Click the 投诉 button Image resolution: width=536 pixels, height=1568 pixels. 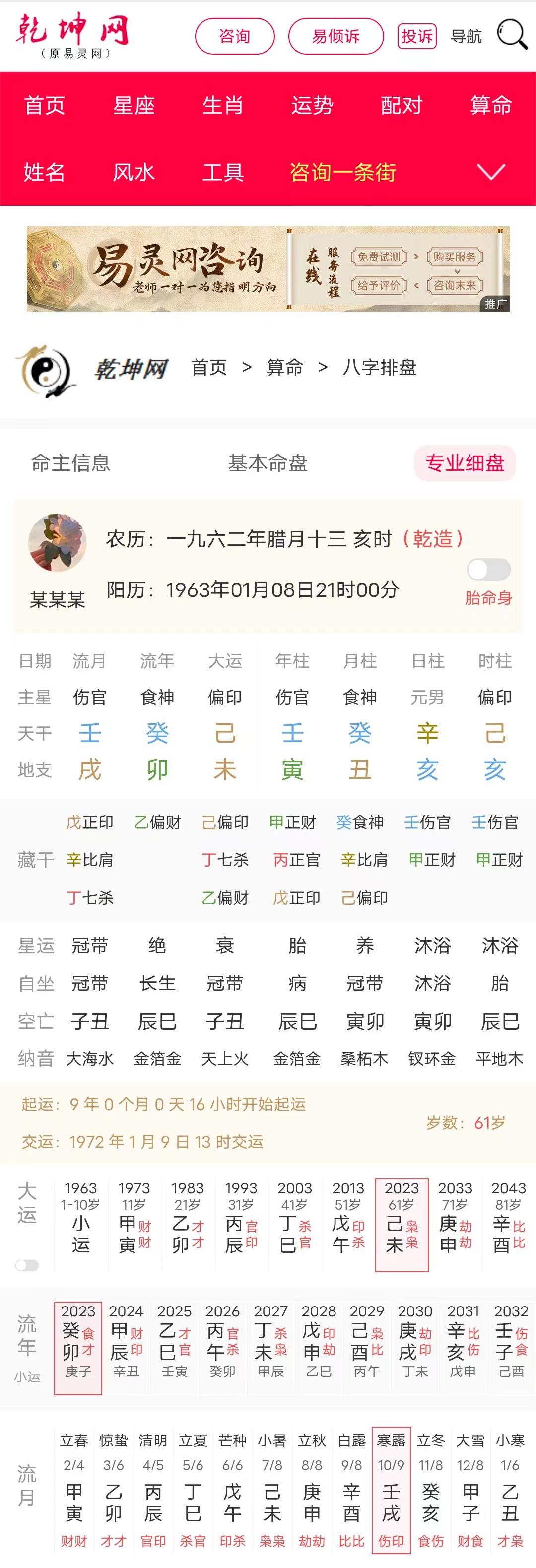(416, 36)
